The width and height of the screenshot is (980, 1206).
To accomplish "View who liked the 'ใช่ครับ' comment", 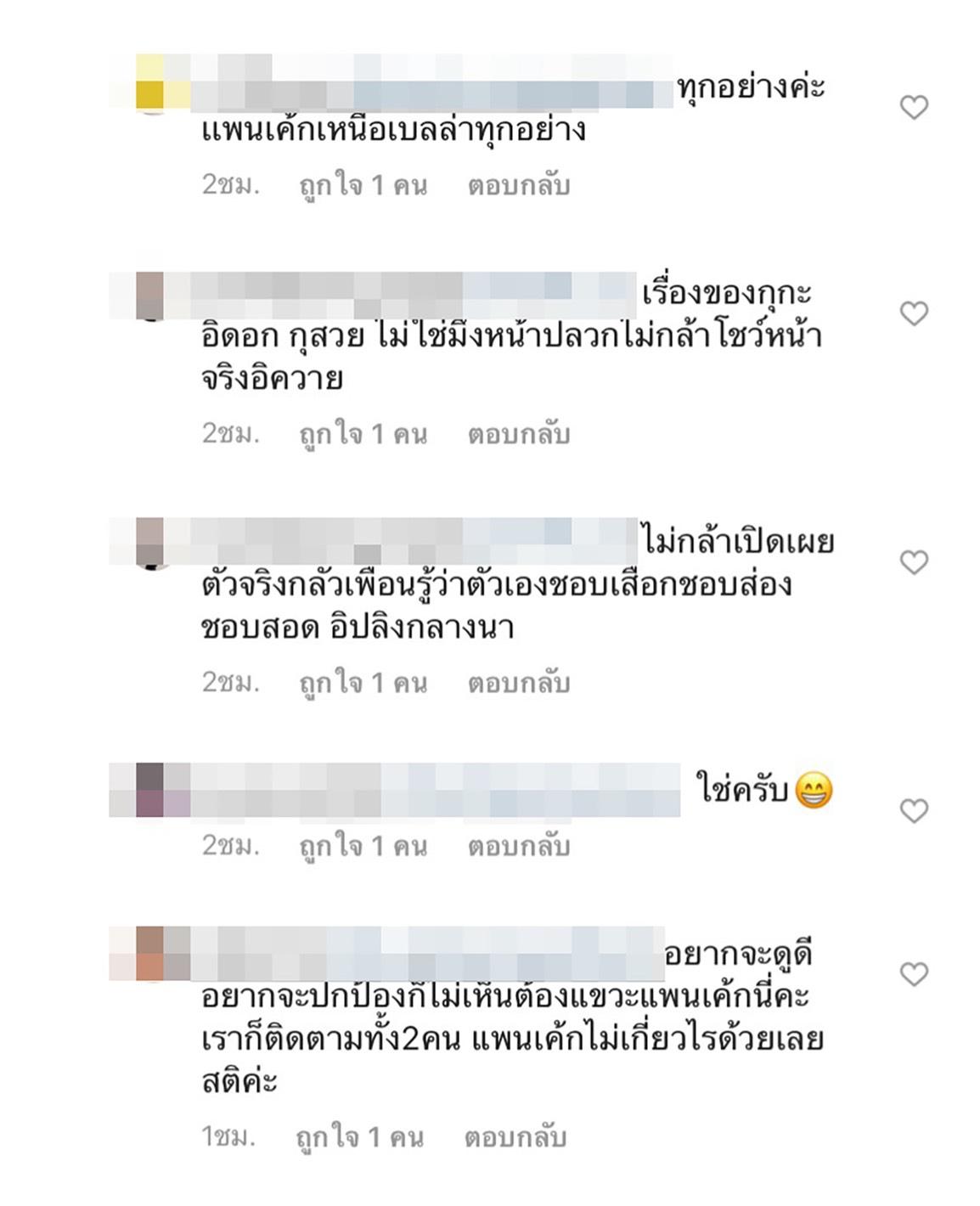I will [363, 846].
